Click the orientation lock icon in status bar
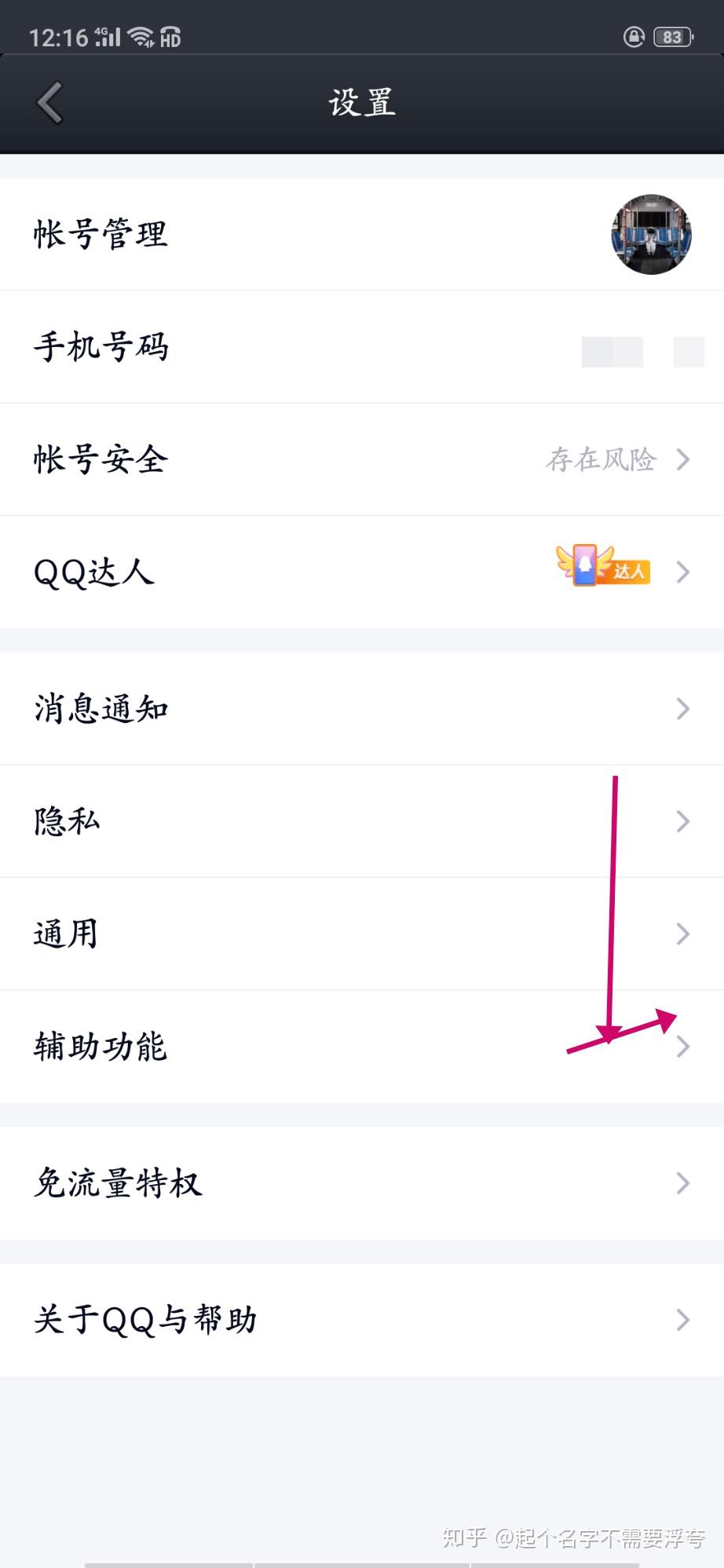Viewport: 724px width, 1568px height. (x=633, y=36)
